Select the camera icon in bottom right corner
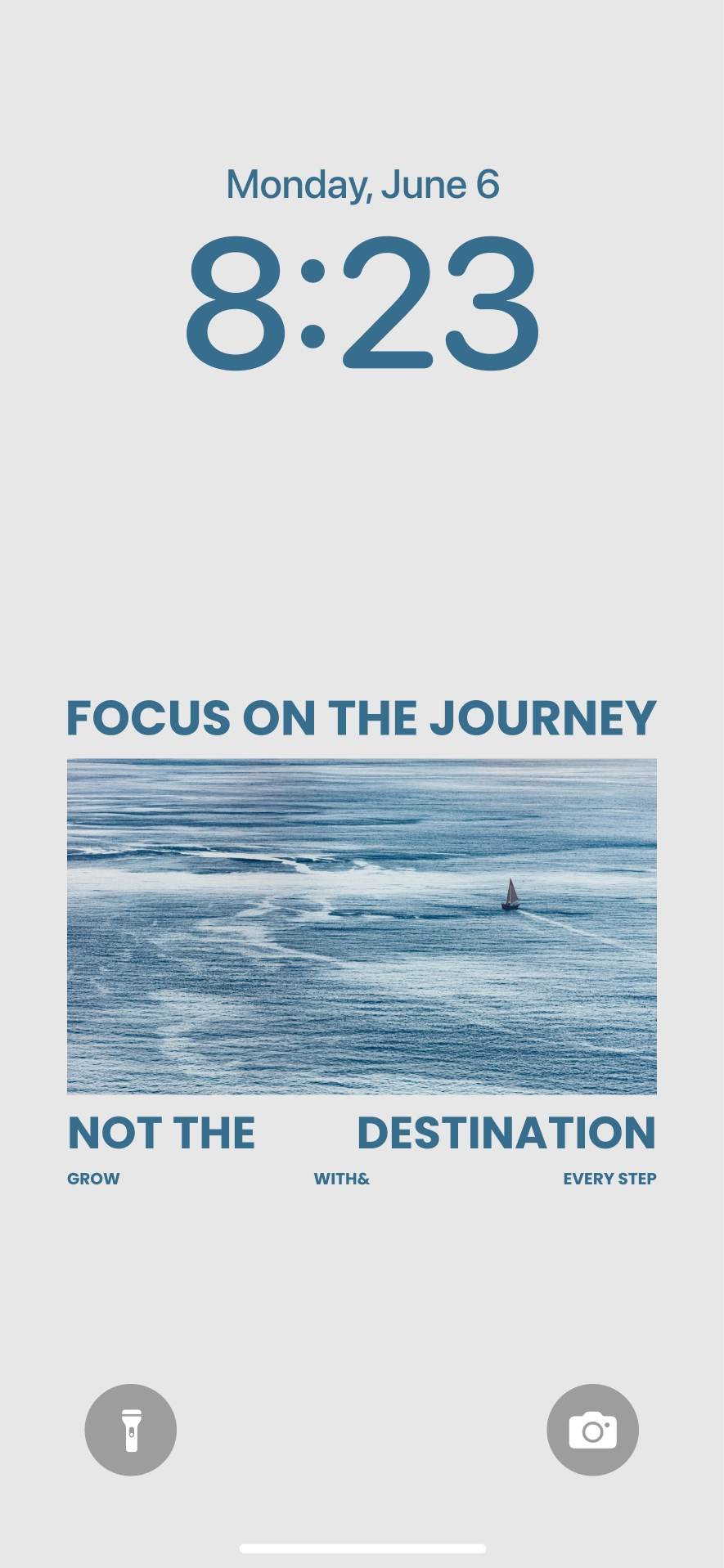This screenshot has height=1568, width=724. pos(592,1429)
